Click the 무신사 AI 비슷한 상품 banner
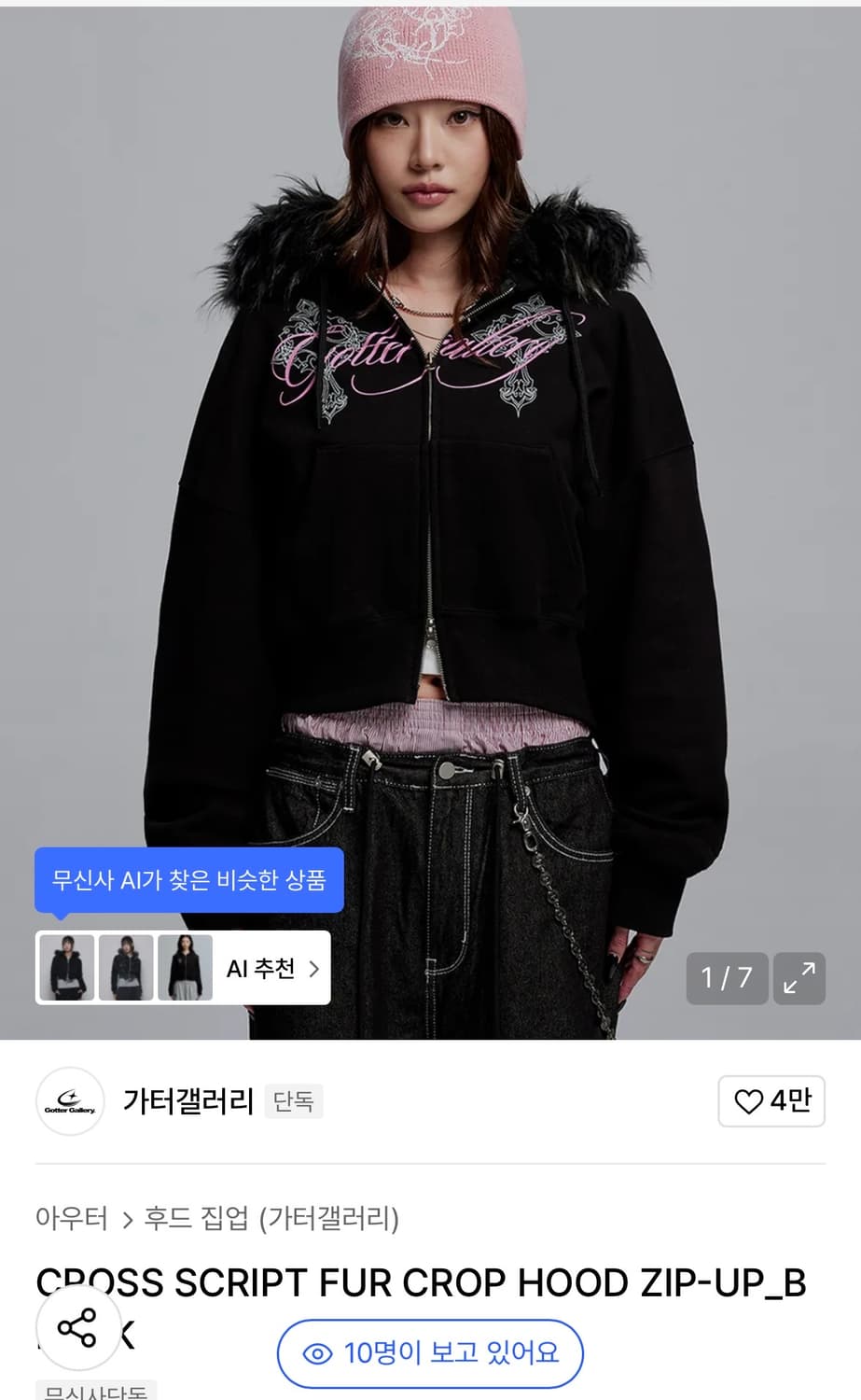Viewport: 861px width, 1400px height. [189, 878]
